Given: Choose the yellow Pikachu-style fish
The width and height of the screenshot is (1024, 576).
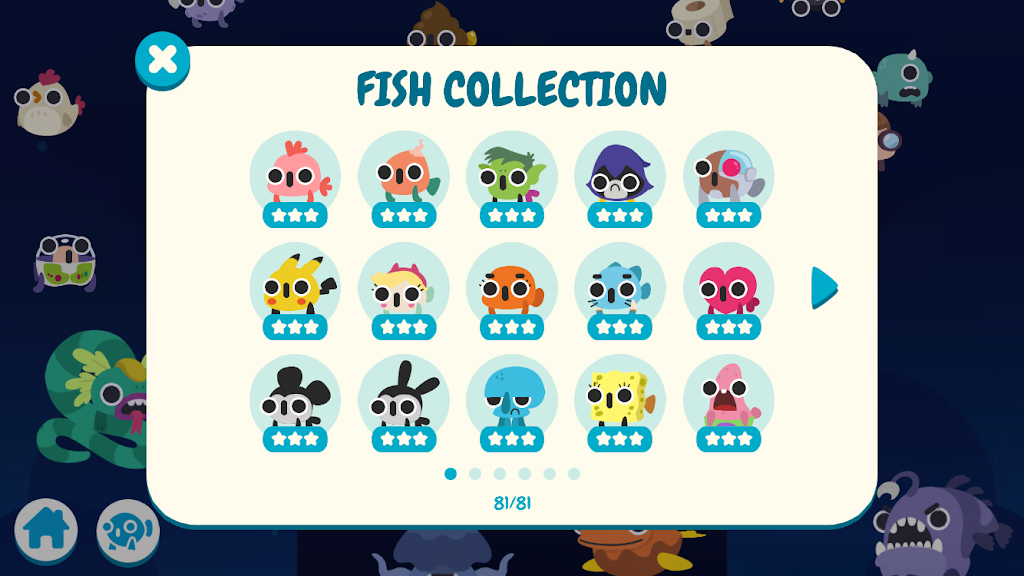Looking at the screenshot, I should (x=295, y=288).
